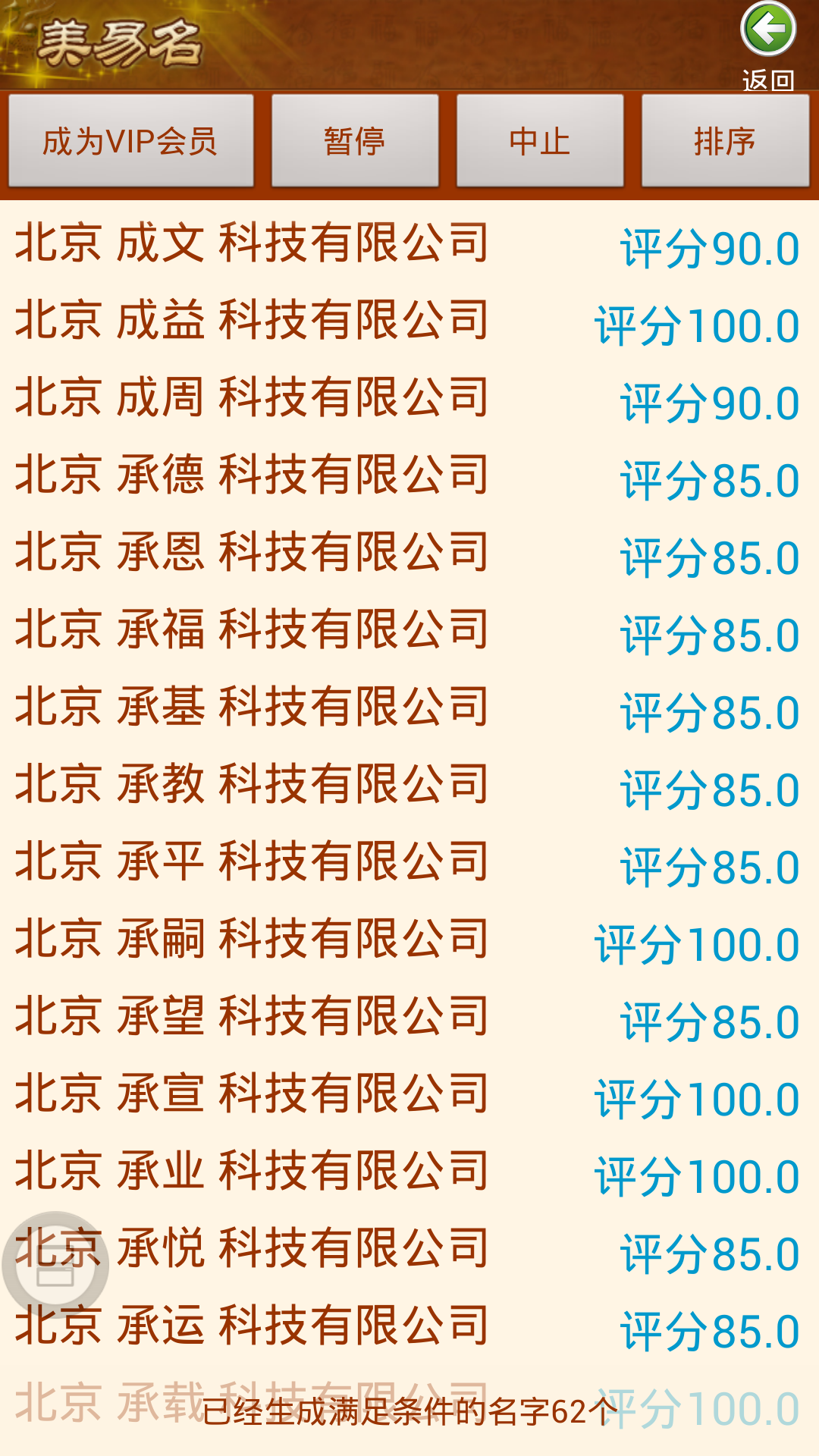Tap the floating round assistive button
The image size is (819, 1456).
55,1265
